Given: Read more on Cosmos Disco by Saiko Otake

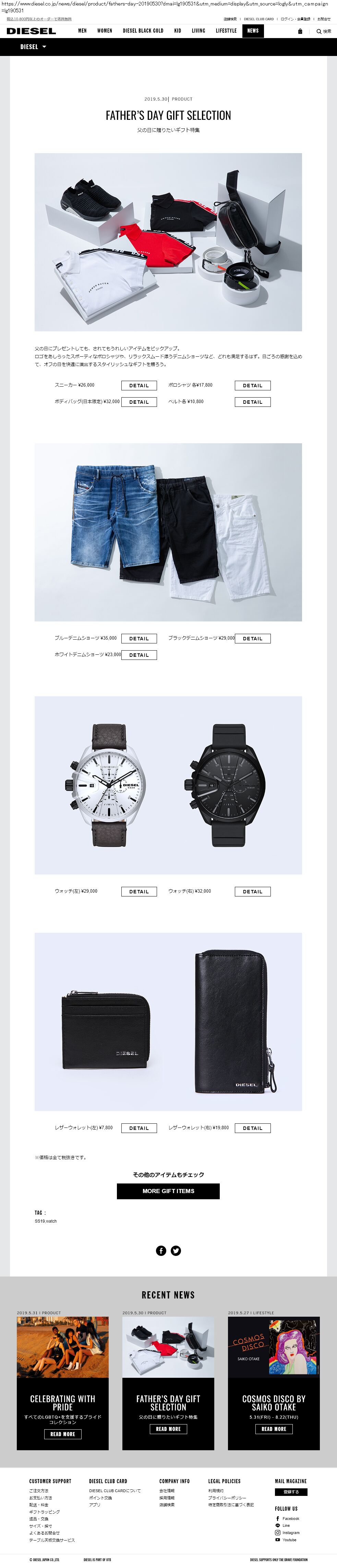Looking at the screenshot, I should point(274,1429).
